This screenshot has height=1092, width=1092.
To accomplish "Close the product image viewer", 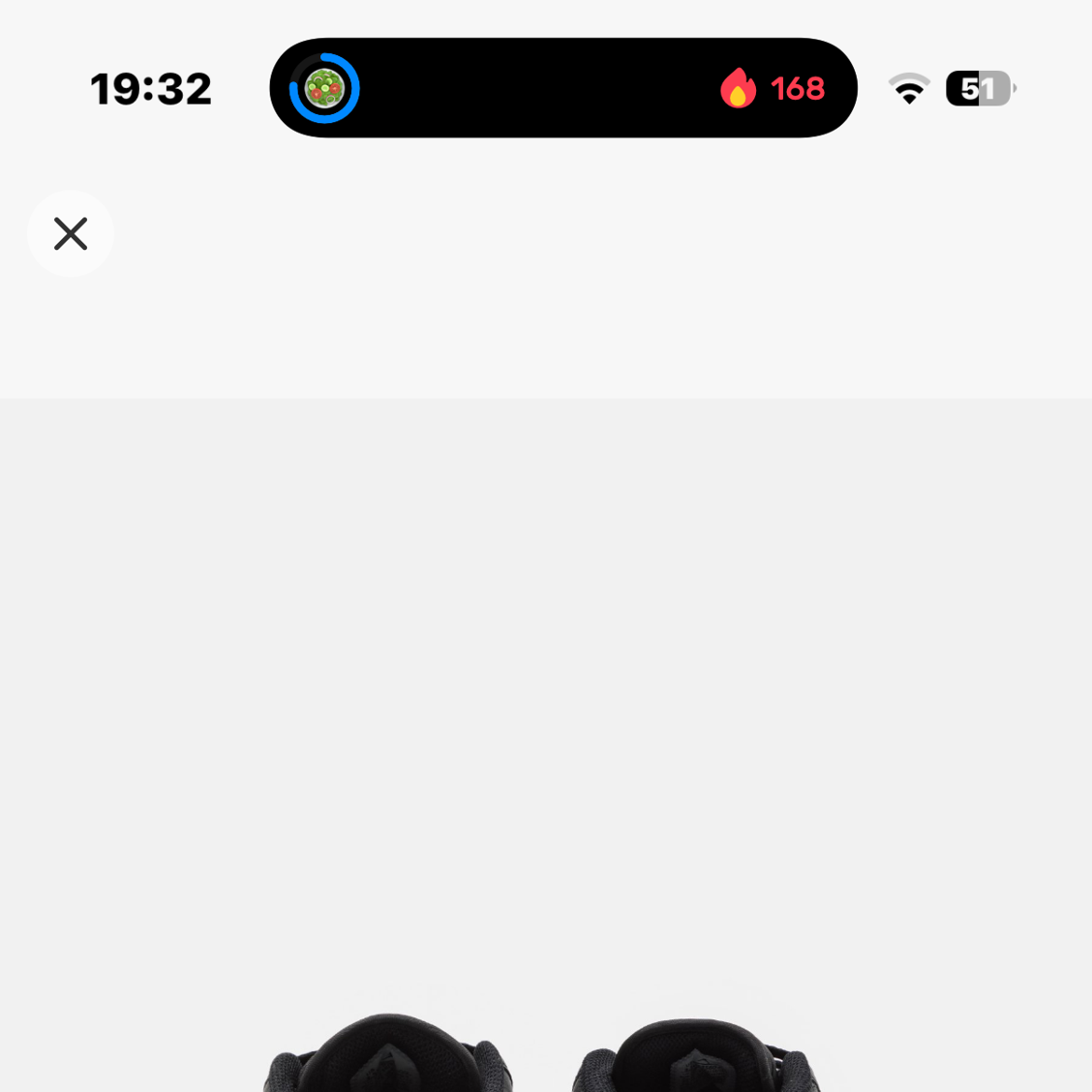I will (x=71, y=233).
